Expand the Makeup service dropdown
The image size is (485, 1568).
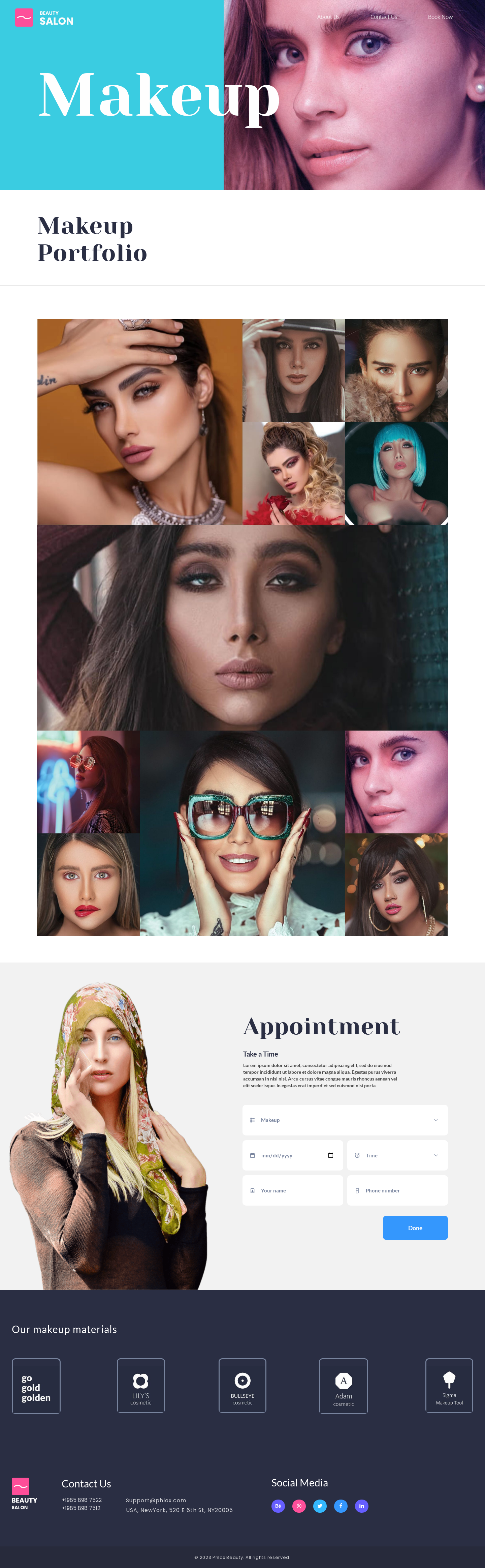345,1120
